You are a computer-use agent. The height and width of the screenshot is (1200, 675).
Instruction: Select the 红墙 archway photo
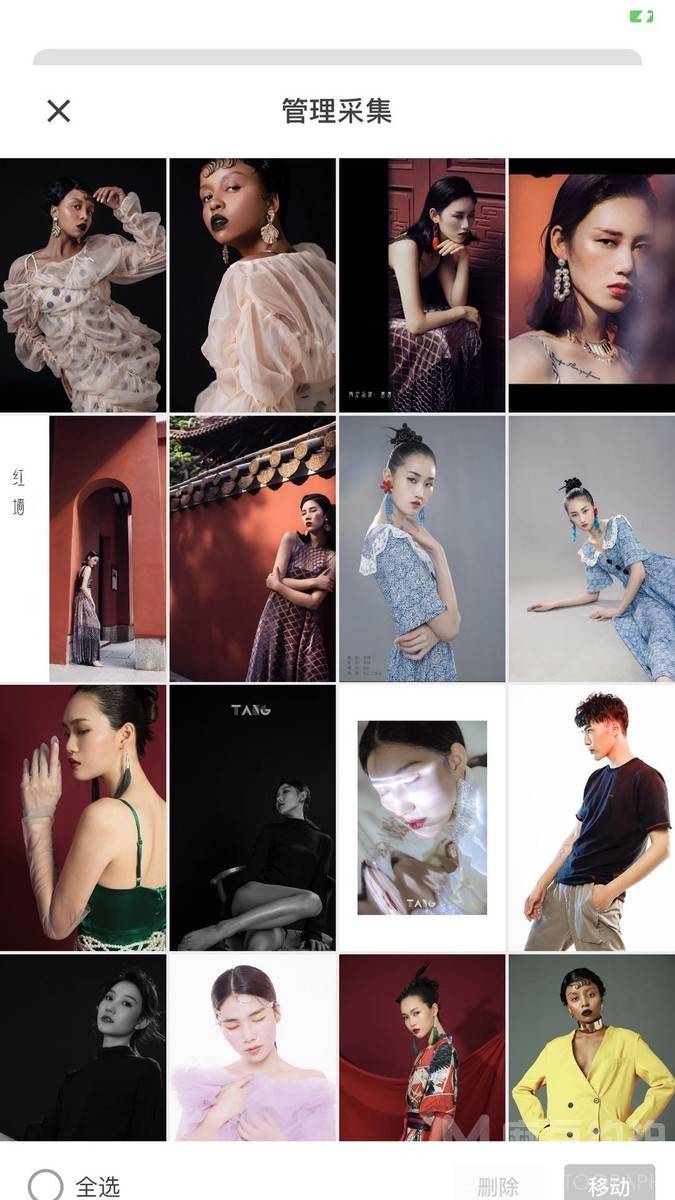click(x=83, y=548)
